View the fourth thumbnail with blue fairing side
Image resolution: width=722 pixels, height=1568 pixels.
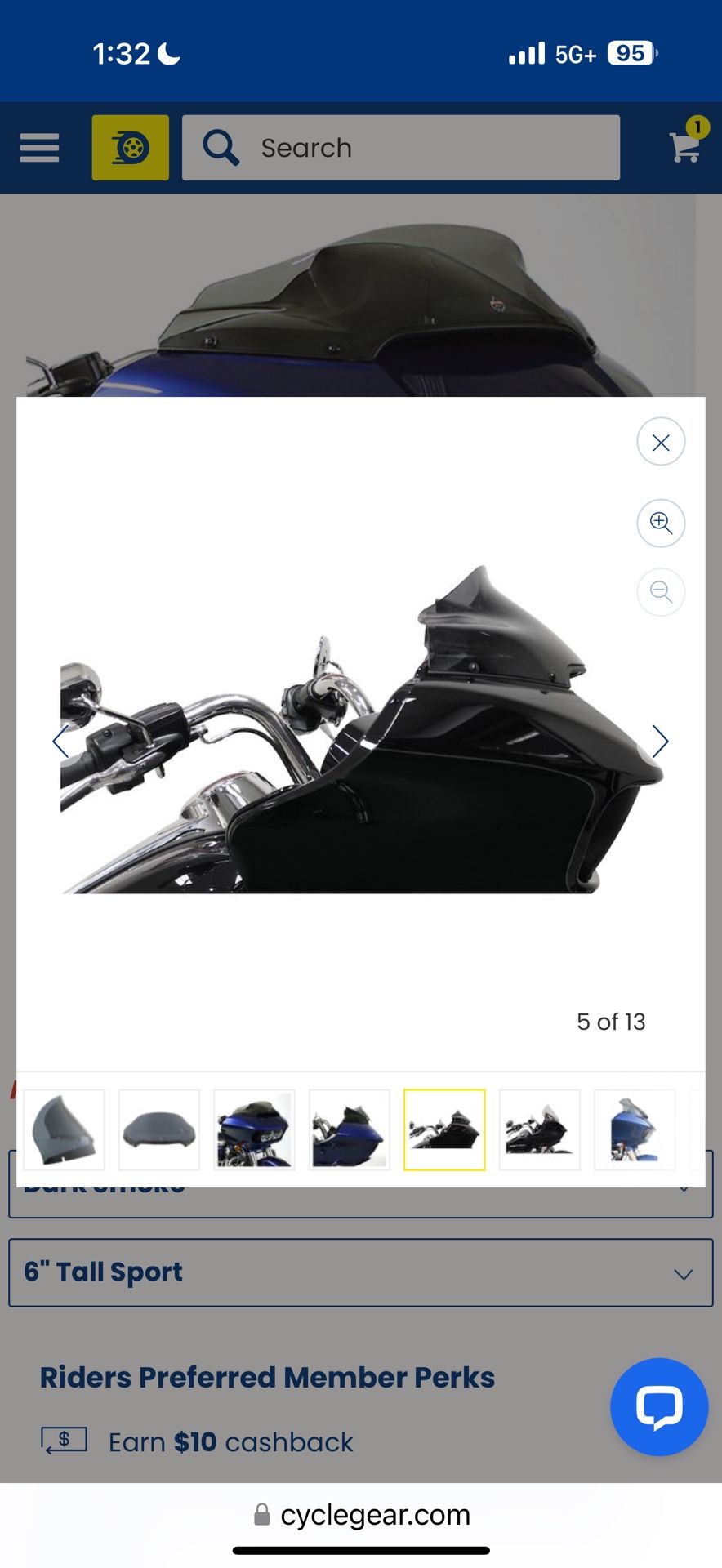tap(350, 1129)
